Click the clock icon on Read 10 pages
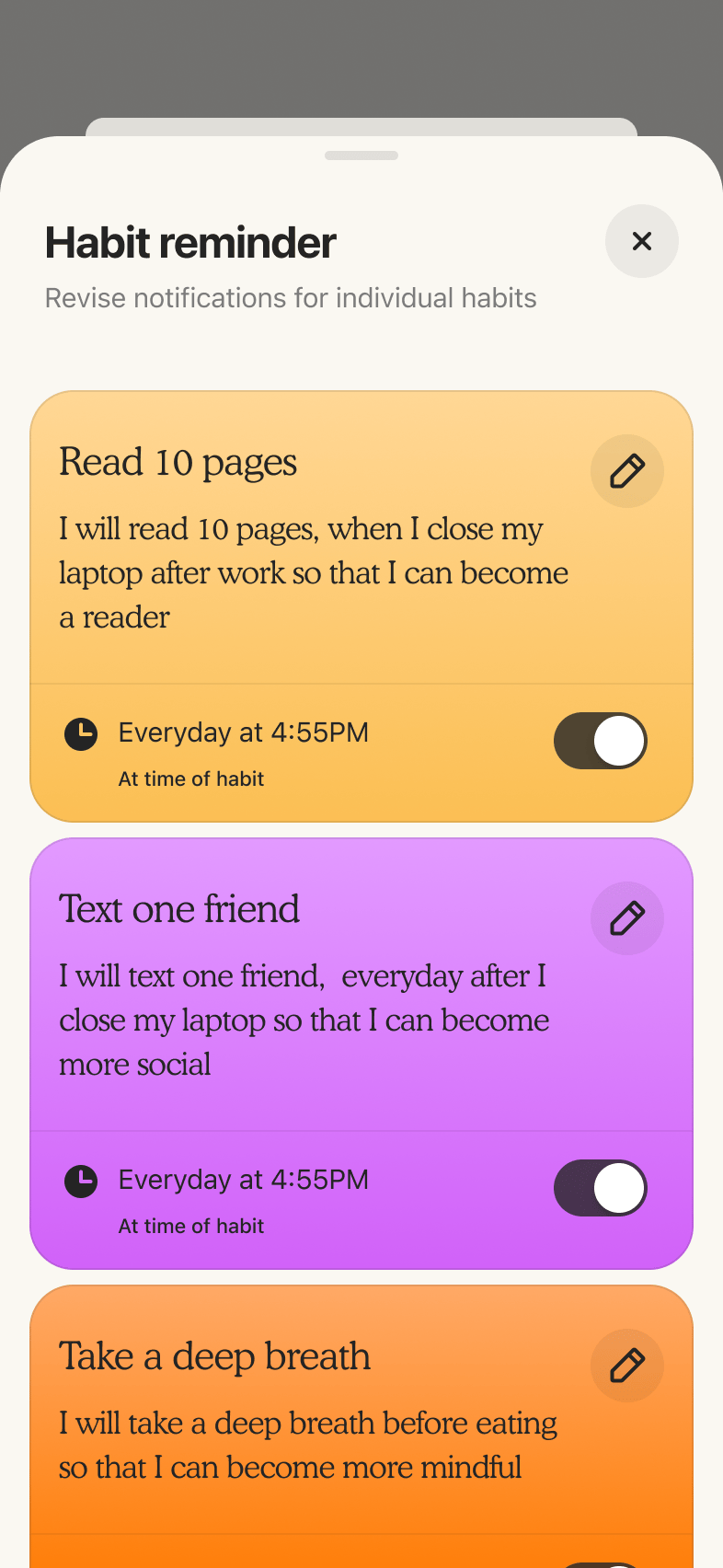Screen dimensions: 723x1568 pyautogui.click(x=81, y=733)
